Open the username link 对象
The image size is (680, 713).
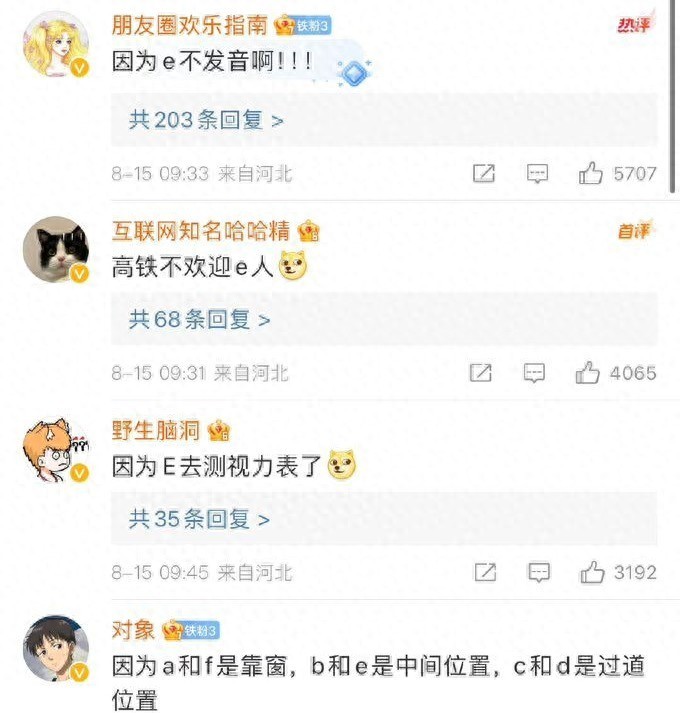point(133,630)
